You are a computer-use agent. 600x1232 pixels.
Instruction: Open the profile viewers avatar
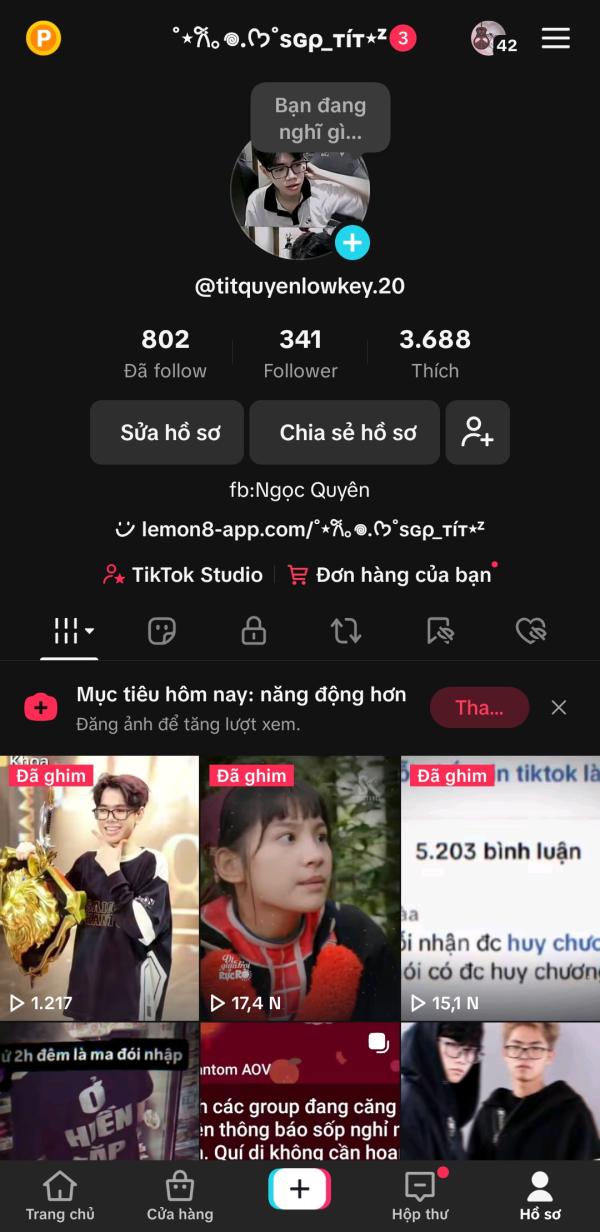coord(489,39)
